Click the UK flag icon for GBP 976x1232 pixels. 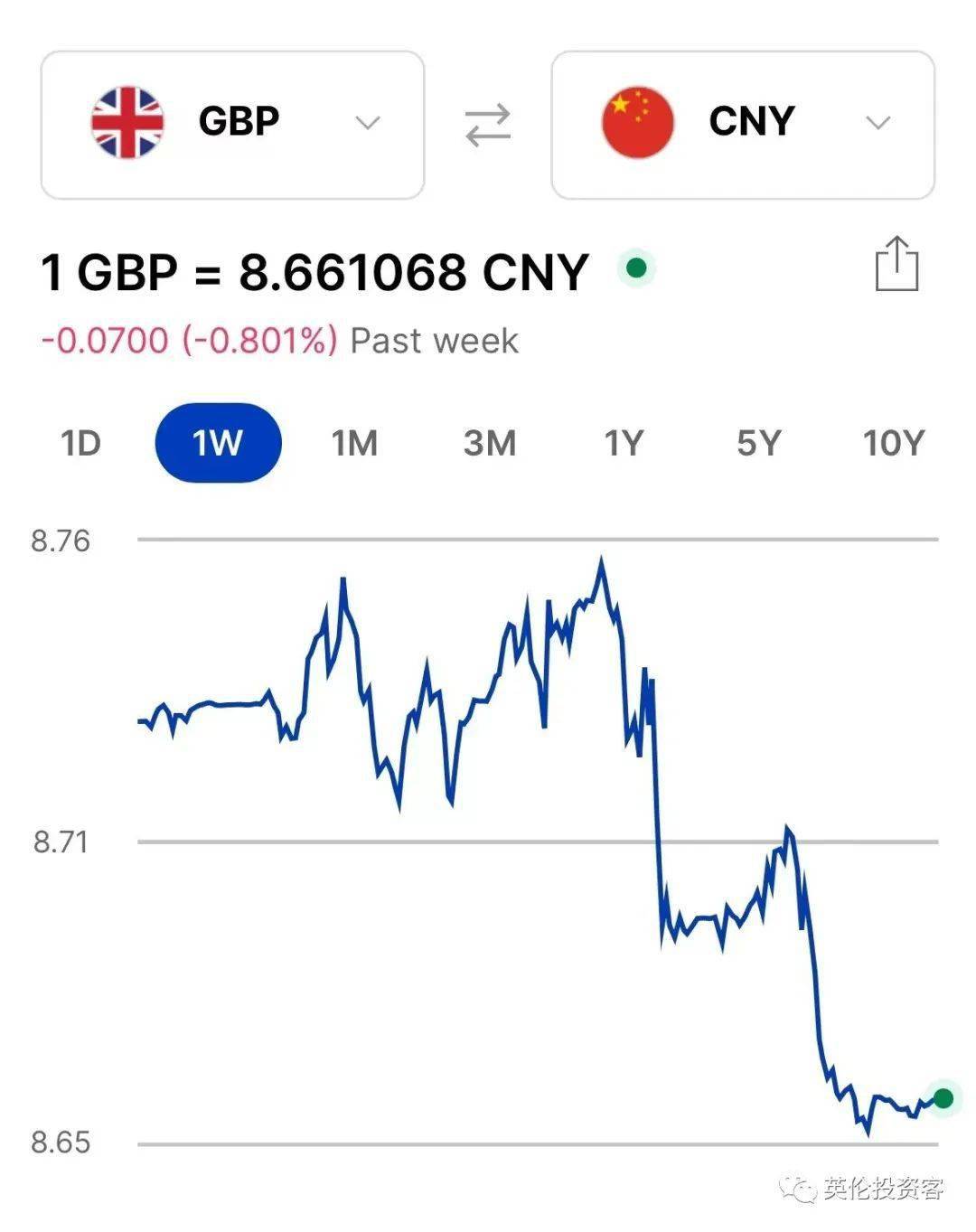point(127,120)
